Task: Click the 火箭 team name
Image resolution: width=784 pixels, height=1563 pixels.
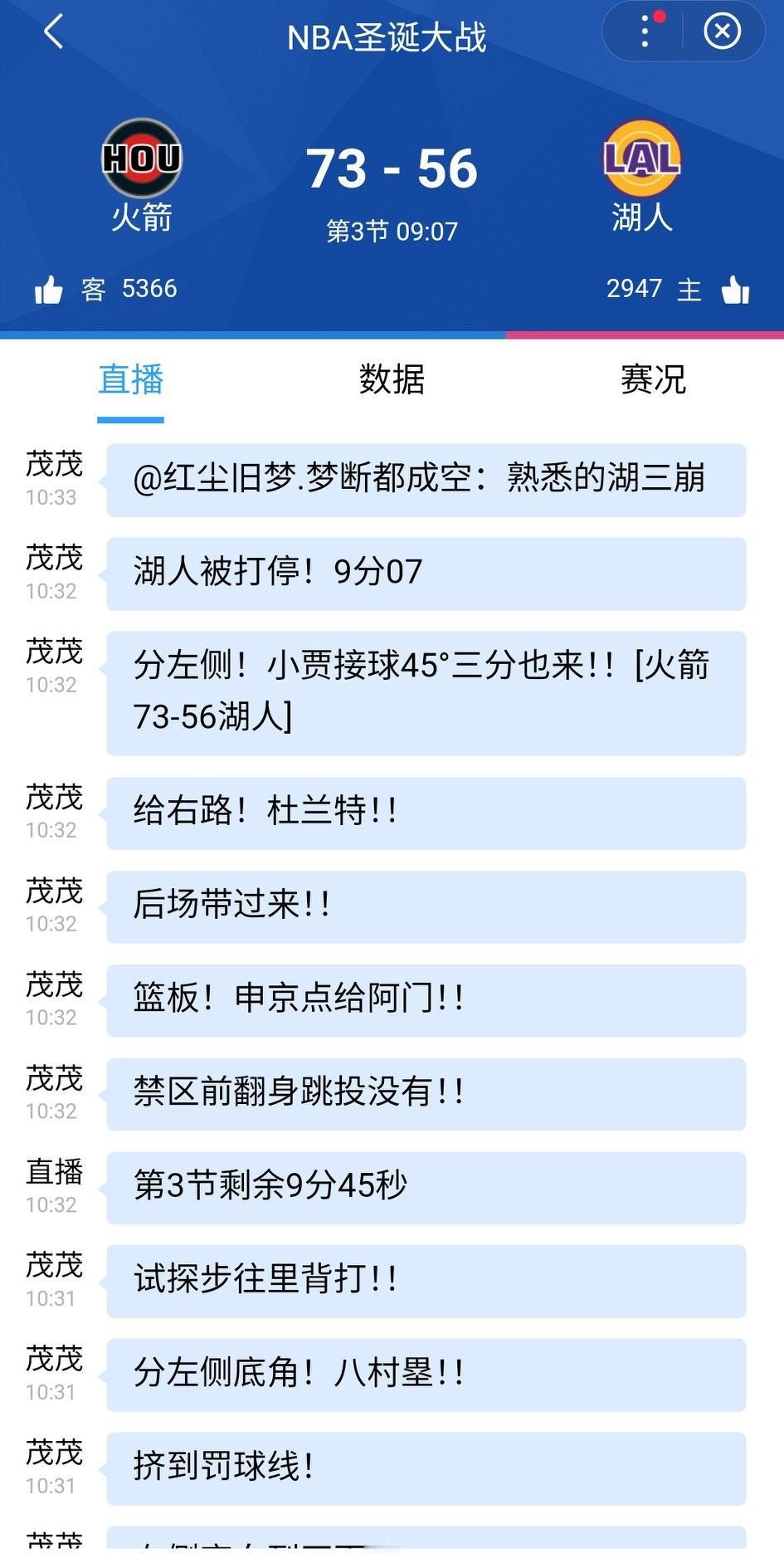Action: point(141,217)
